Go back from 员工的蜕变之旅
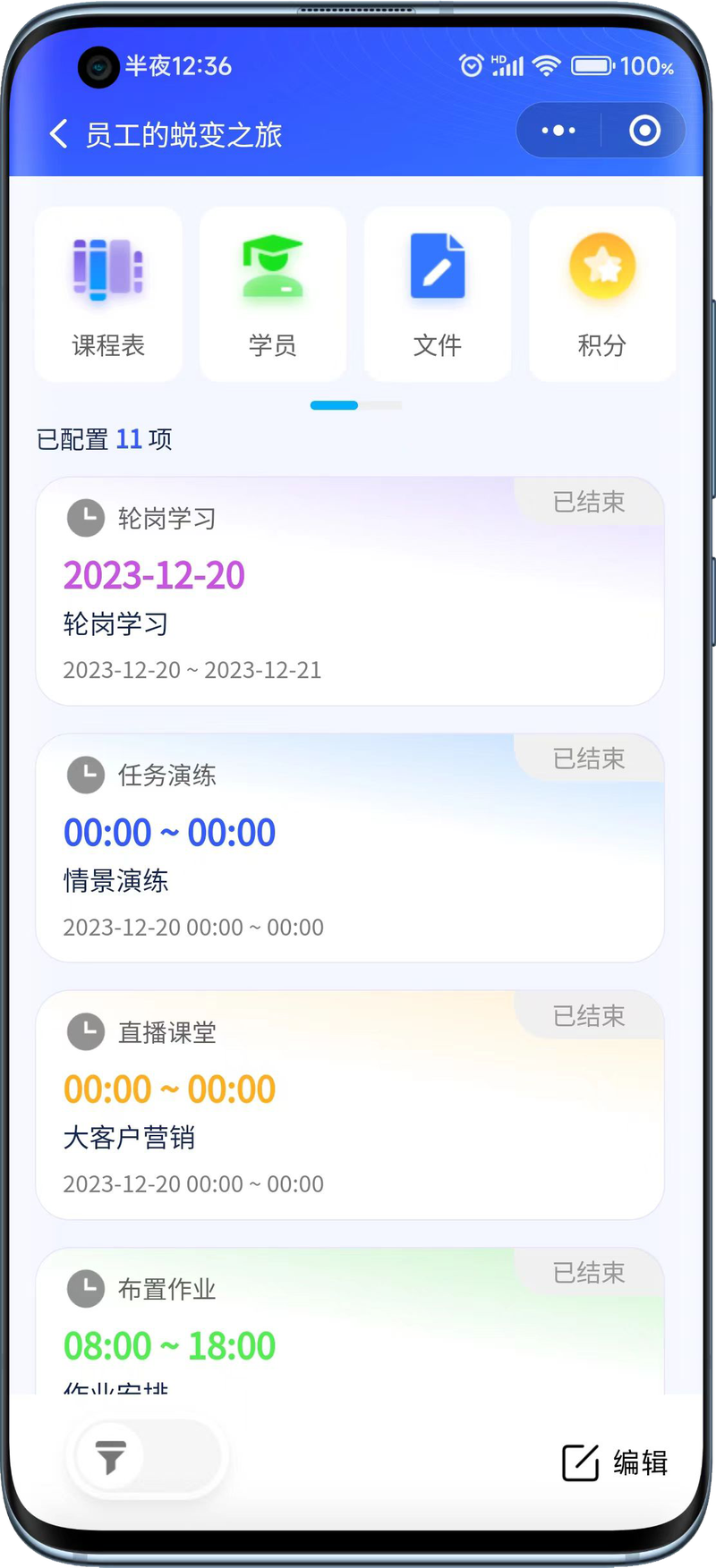 58,134
